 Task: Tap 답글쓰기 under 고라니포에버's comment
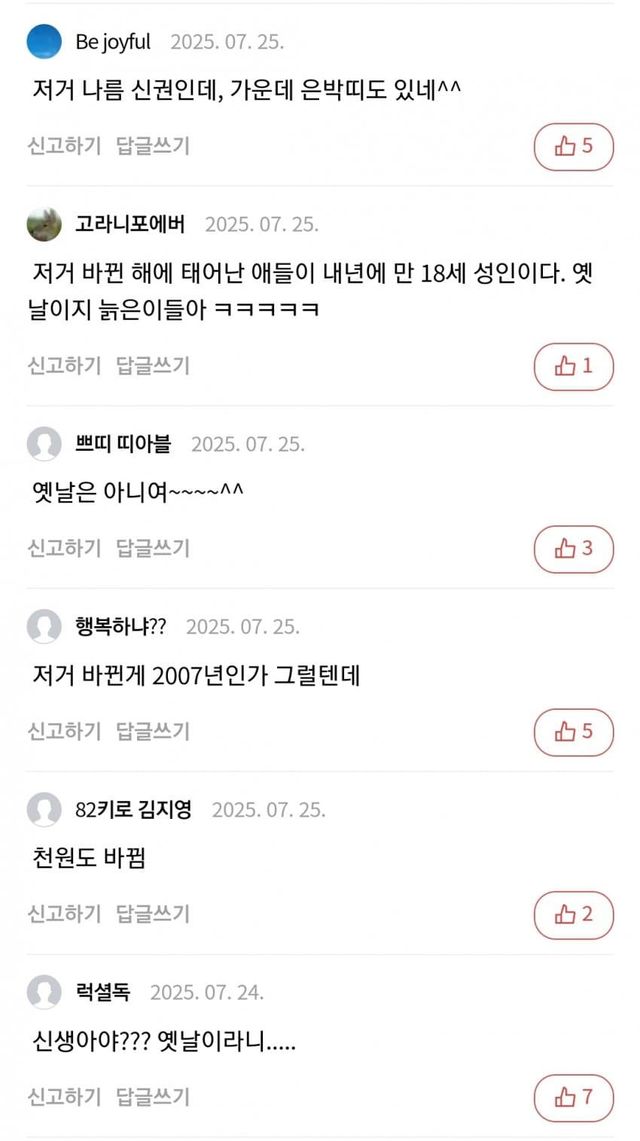click(153, 365)
